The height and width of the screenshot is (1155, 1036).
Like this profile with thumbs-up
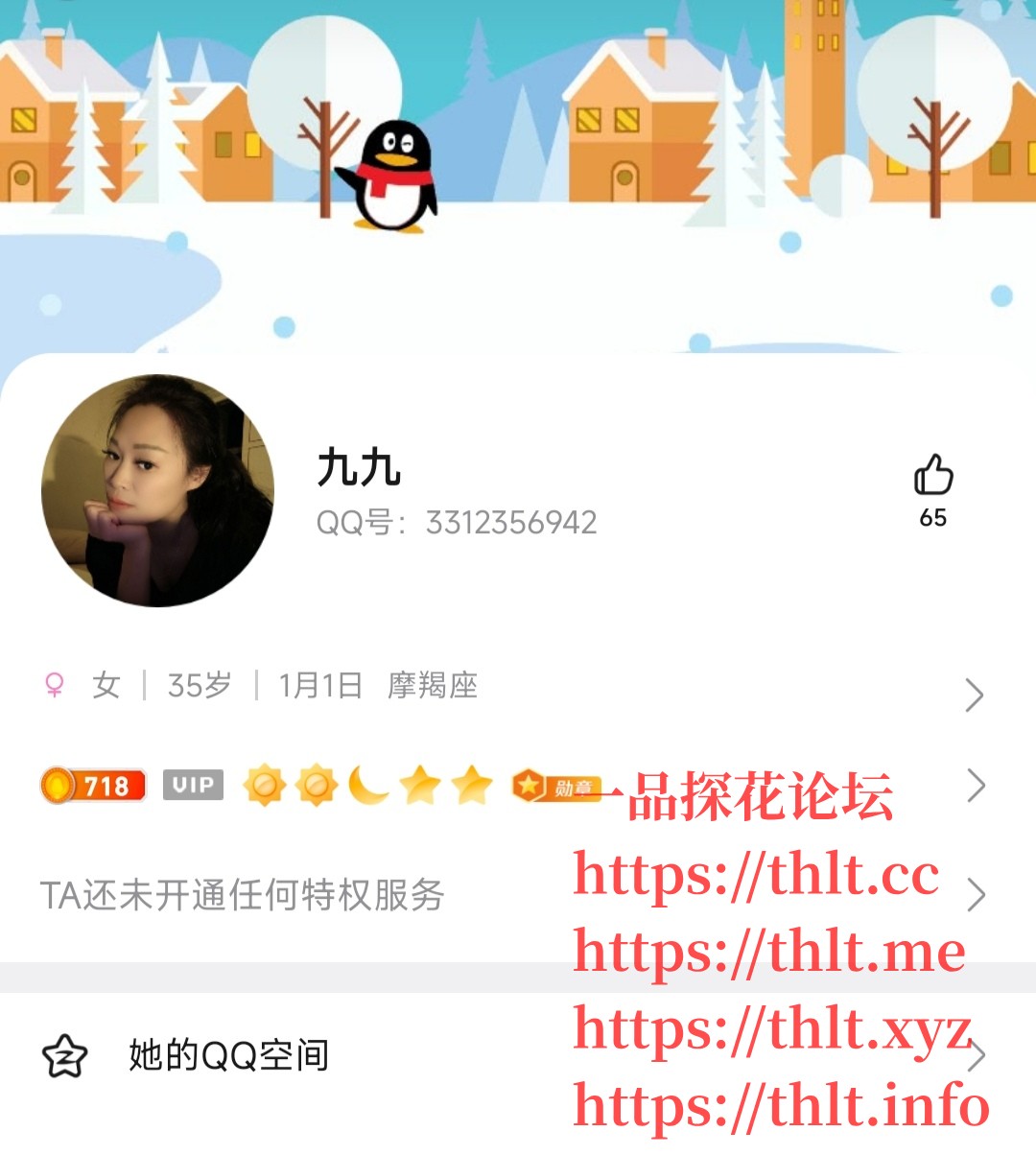[x=932, y=477]
